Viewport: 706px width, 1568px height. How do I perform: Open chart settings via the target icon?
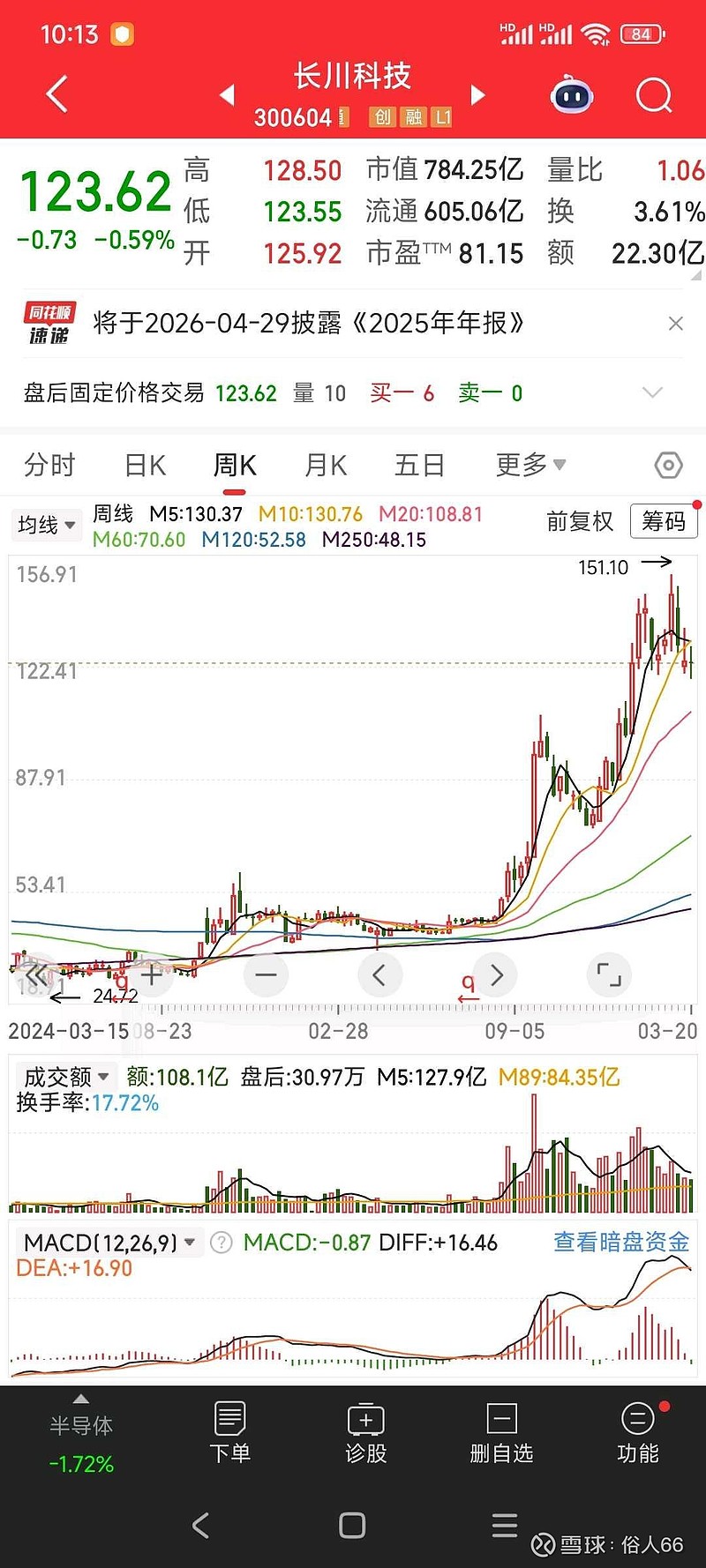pos(668,465)
